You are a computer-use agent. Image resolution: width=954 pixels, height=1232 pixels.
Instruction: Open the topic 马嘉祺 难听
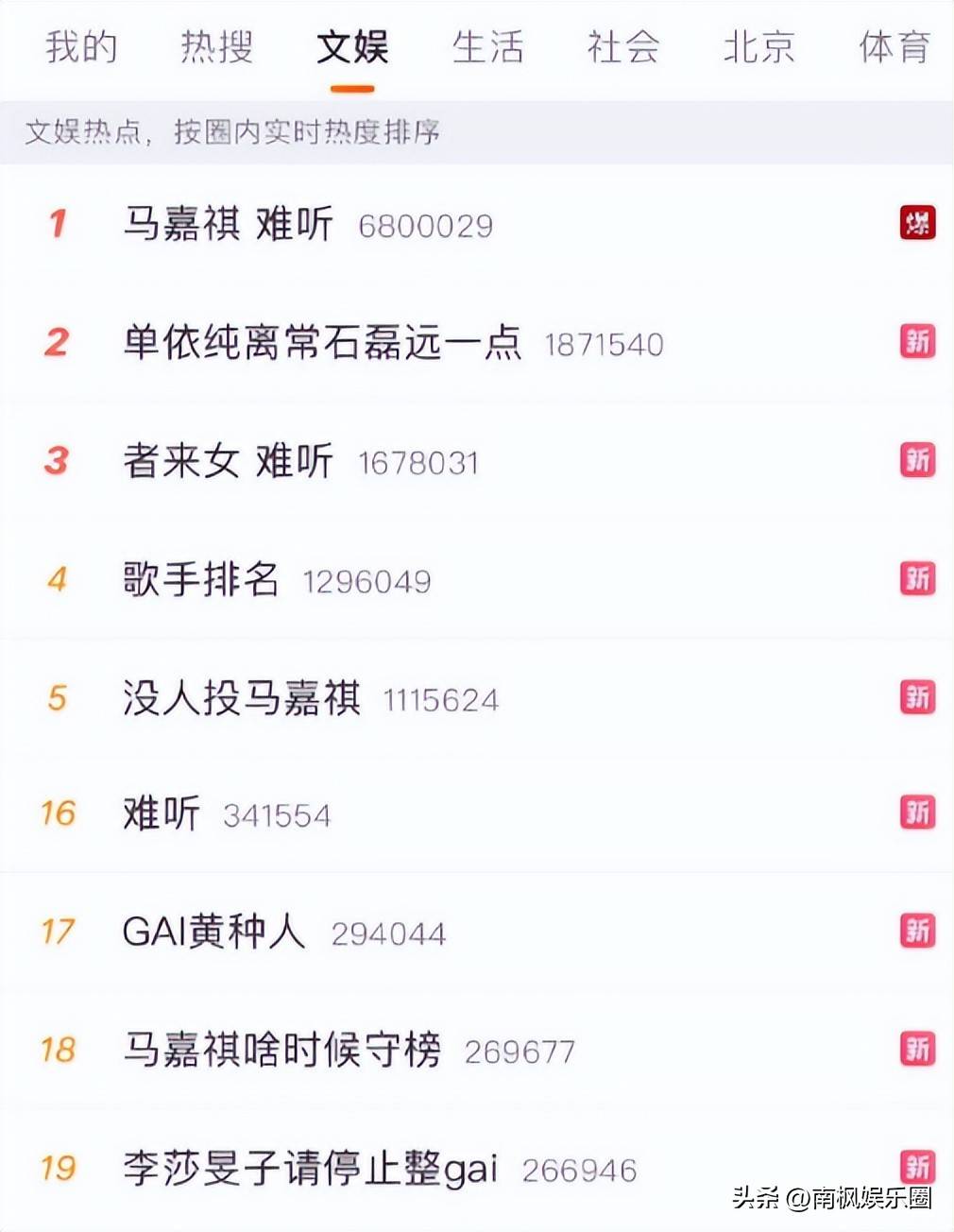tap(229, 224)
